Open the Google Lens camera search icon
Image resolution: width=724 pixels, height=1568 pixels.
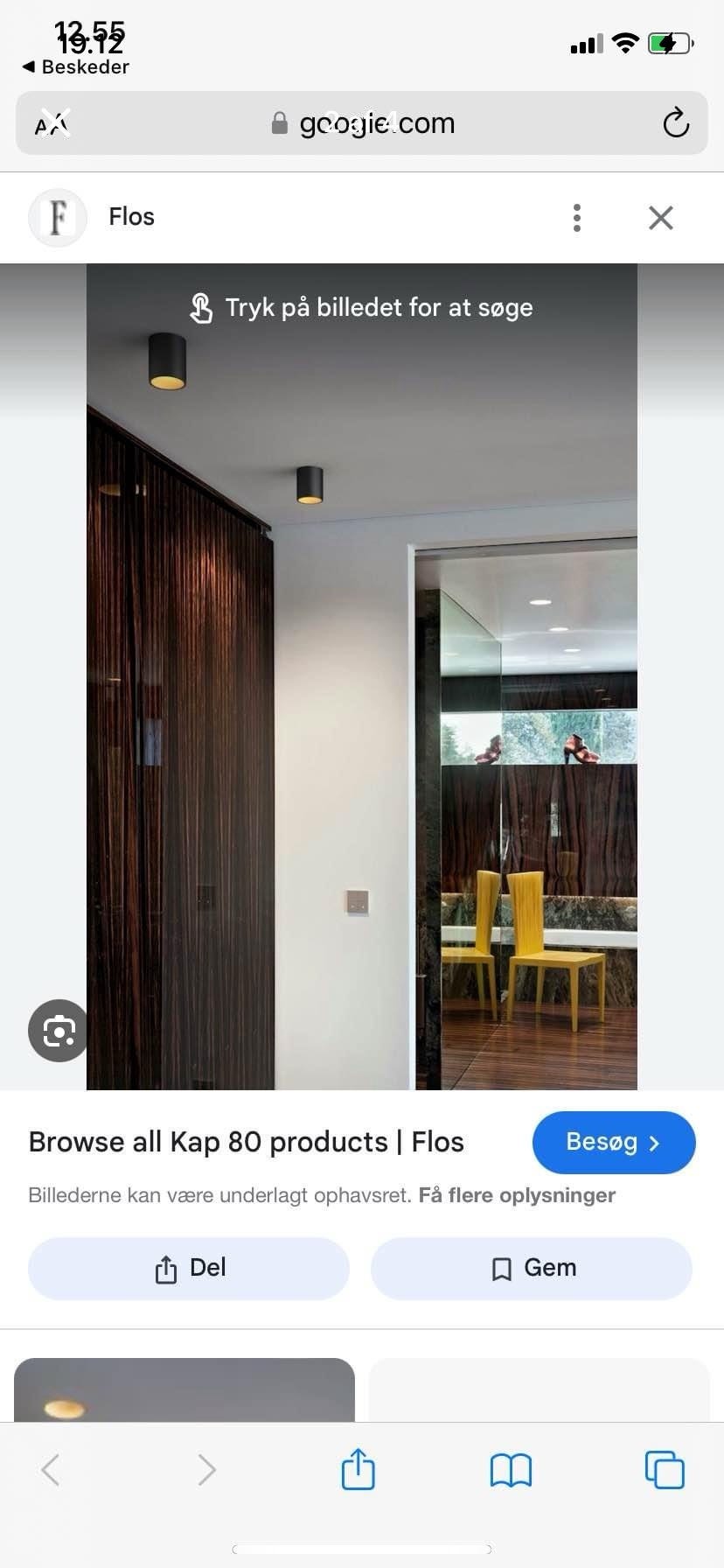coord(58,1030)
